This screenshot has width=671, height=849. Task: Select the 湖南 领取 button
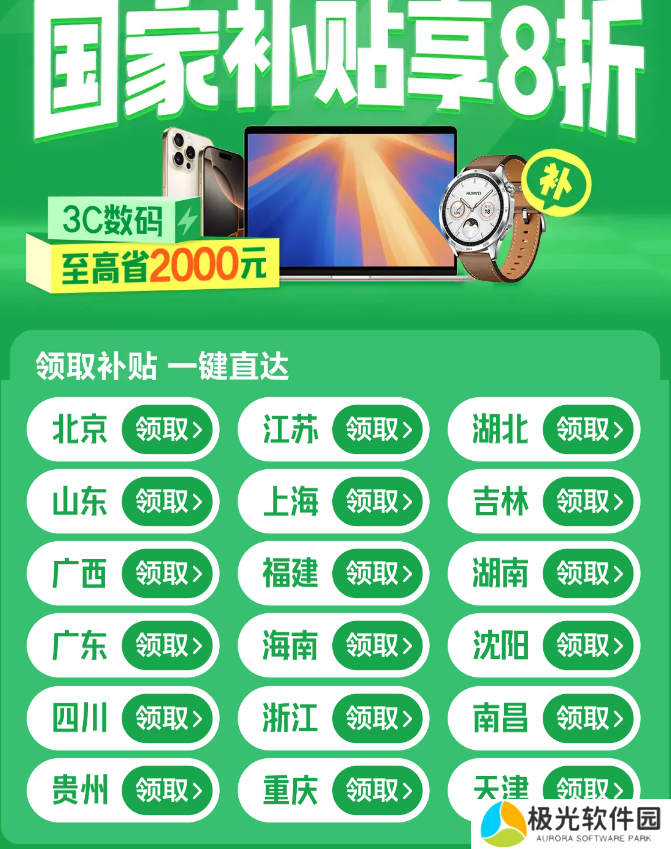point(590,573)
